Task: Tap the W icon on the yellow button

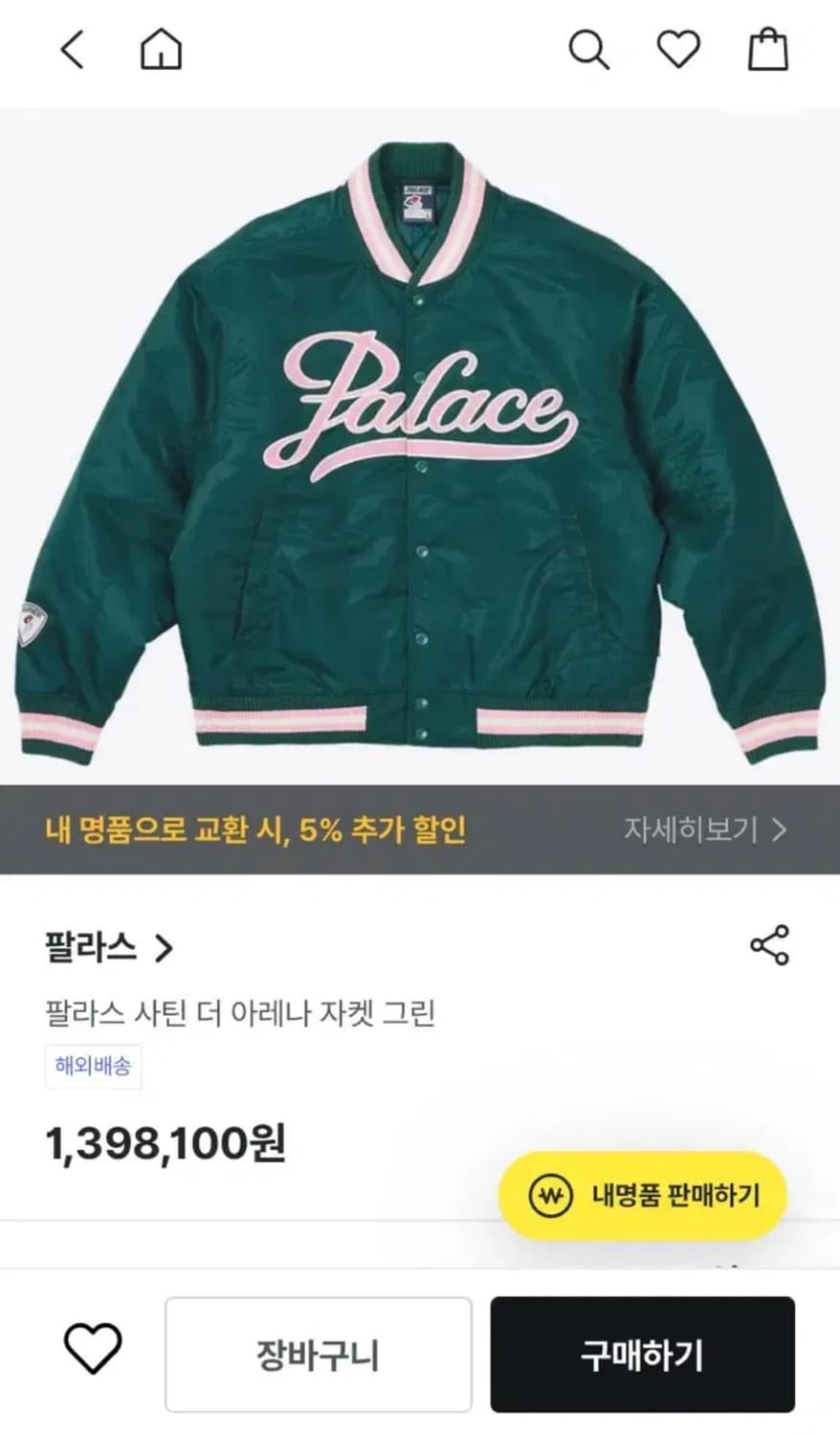Action: 546,1196
